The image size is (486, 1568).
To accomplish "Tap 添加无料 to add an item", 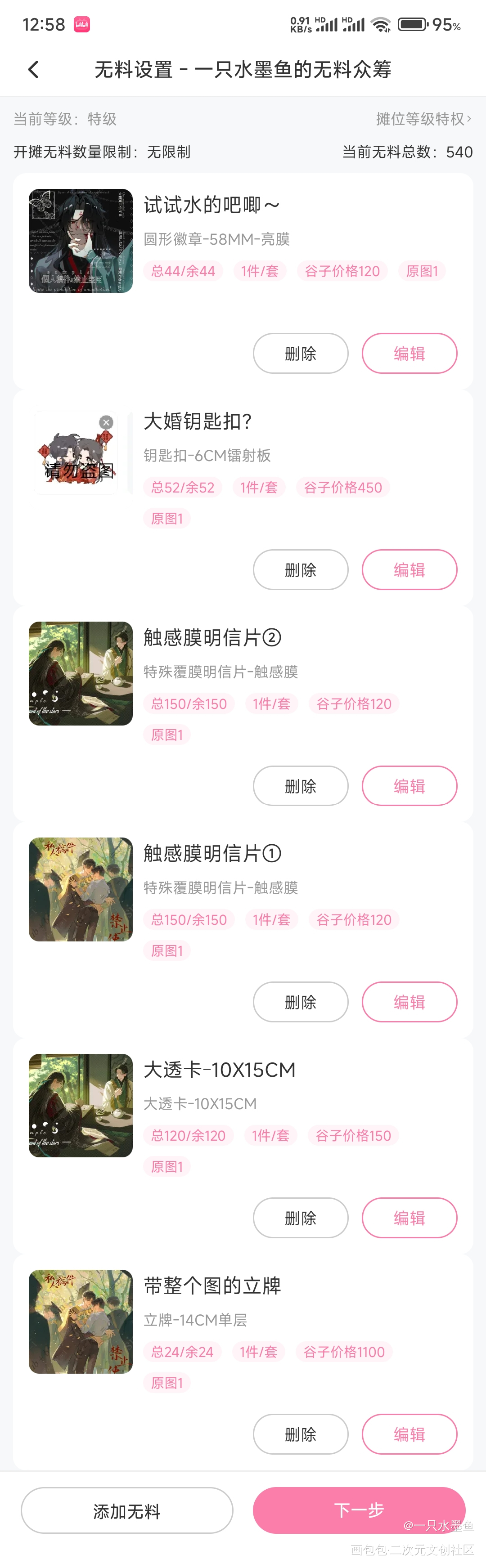I will click(127, 1511).
